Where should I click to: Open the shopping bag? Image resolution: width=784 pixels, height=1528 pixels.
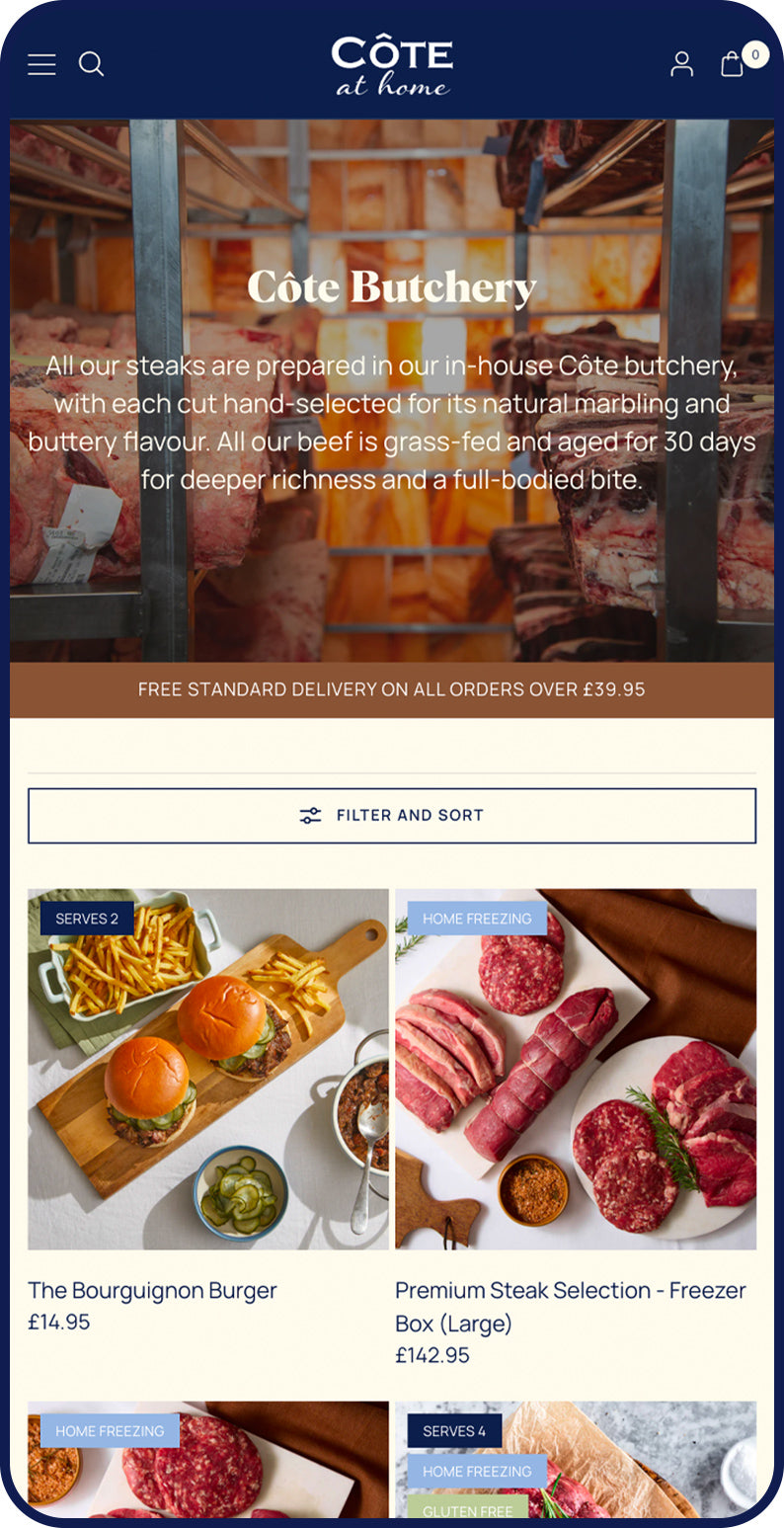[733, 64]
